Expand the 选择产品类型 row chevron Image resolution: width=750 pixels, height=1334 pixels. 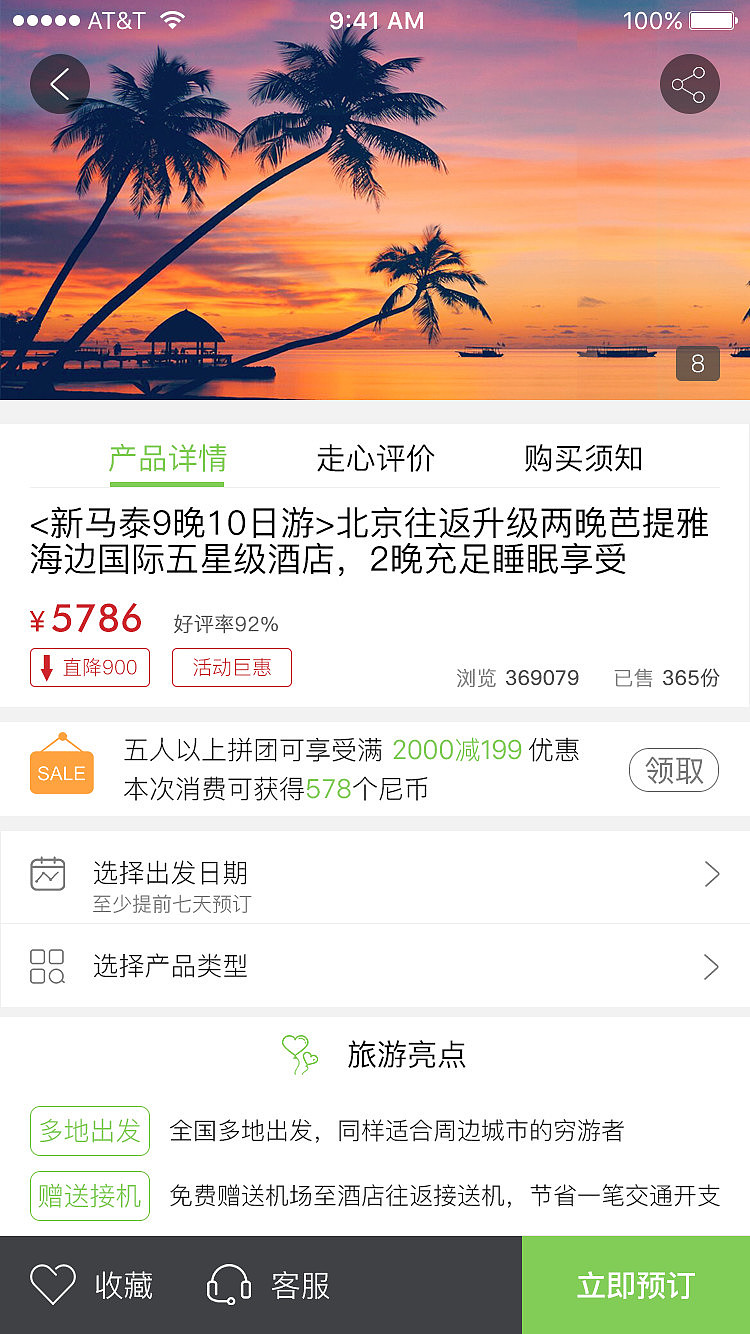tap(711, 966)
